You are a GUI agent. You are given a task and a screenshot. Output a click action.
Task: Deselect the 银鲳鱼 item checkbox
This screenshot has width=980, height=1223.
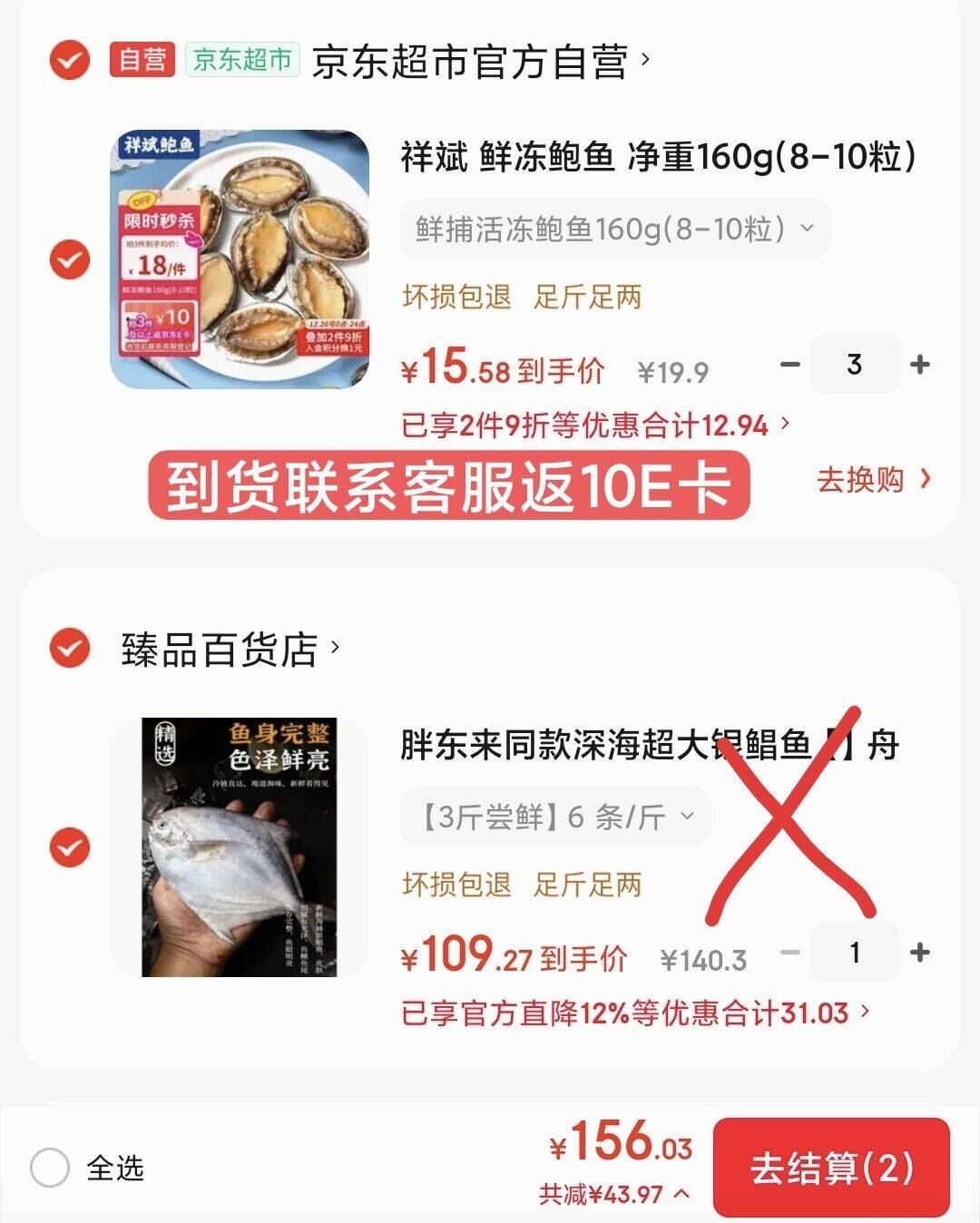coord(69,848)
